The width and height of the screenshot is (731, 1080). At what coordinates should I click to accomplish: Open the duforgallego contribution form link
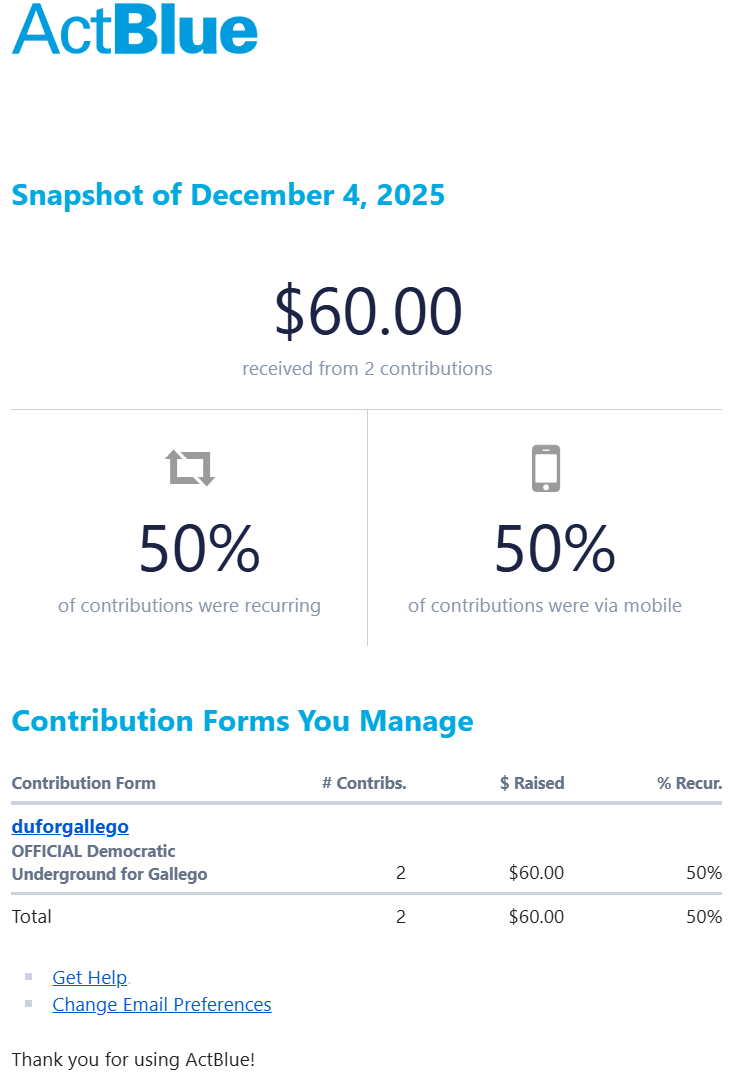(70, 827)
